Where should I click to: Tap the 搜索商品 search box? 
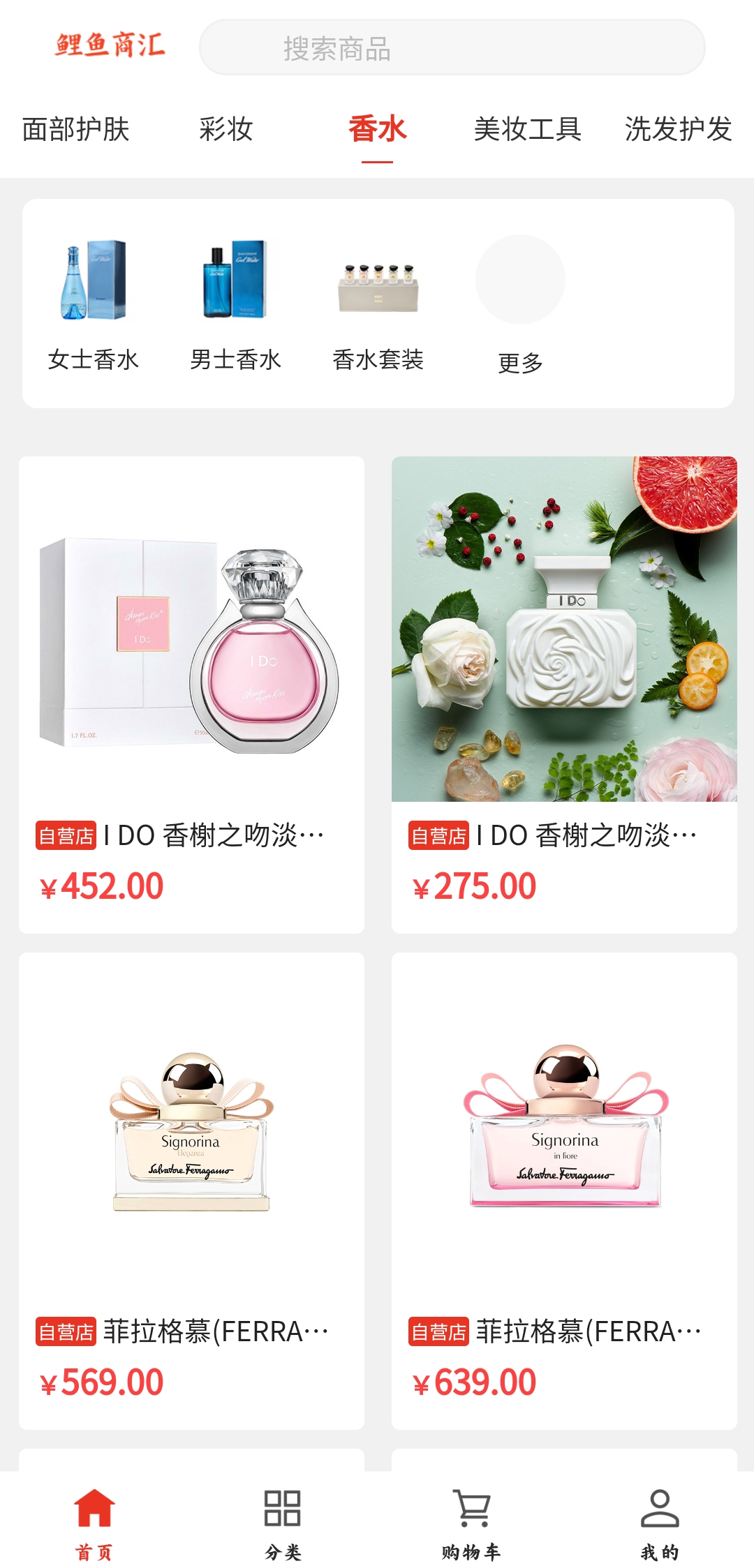pos(452,47)
